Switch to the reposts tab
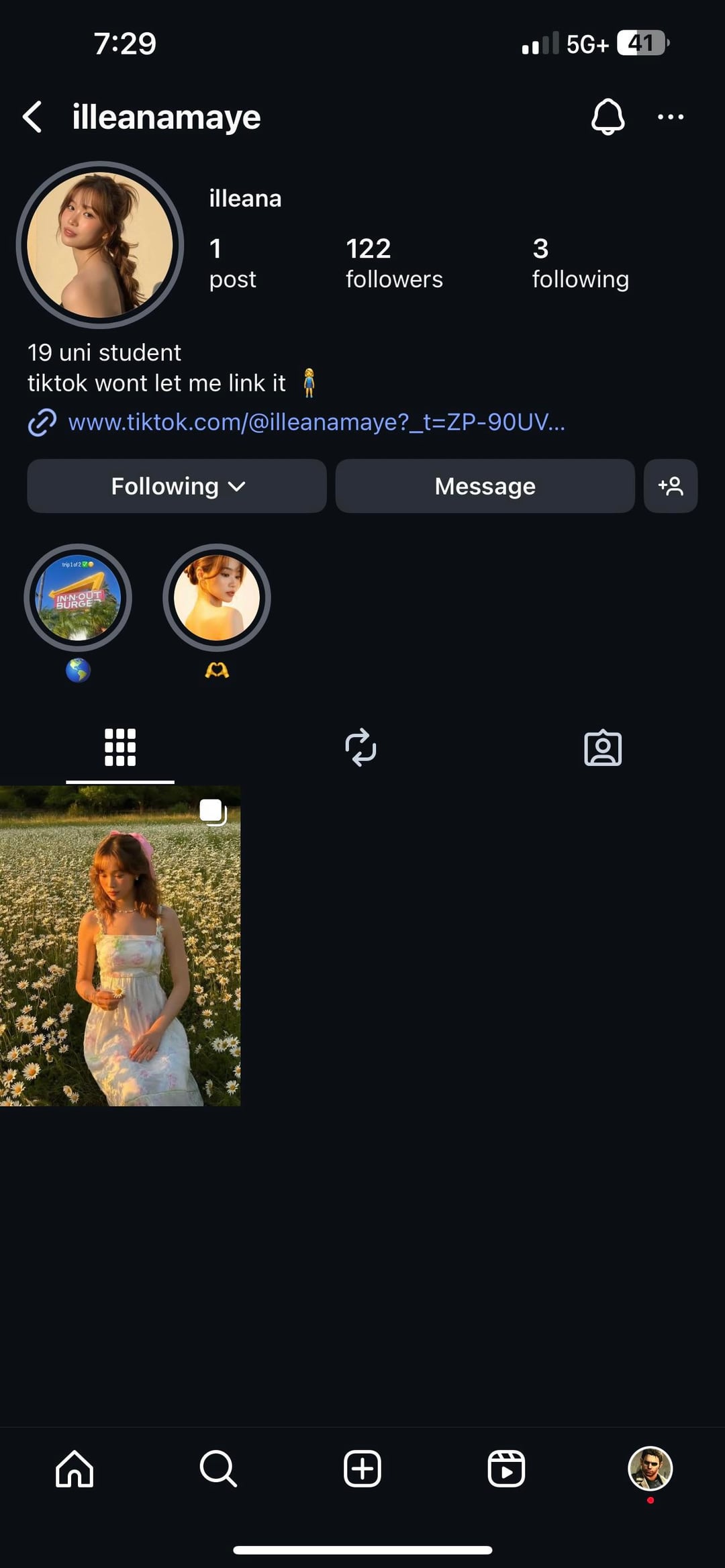The image size is (725, 1568). tap(360, 747)
